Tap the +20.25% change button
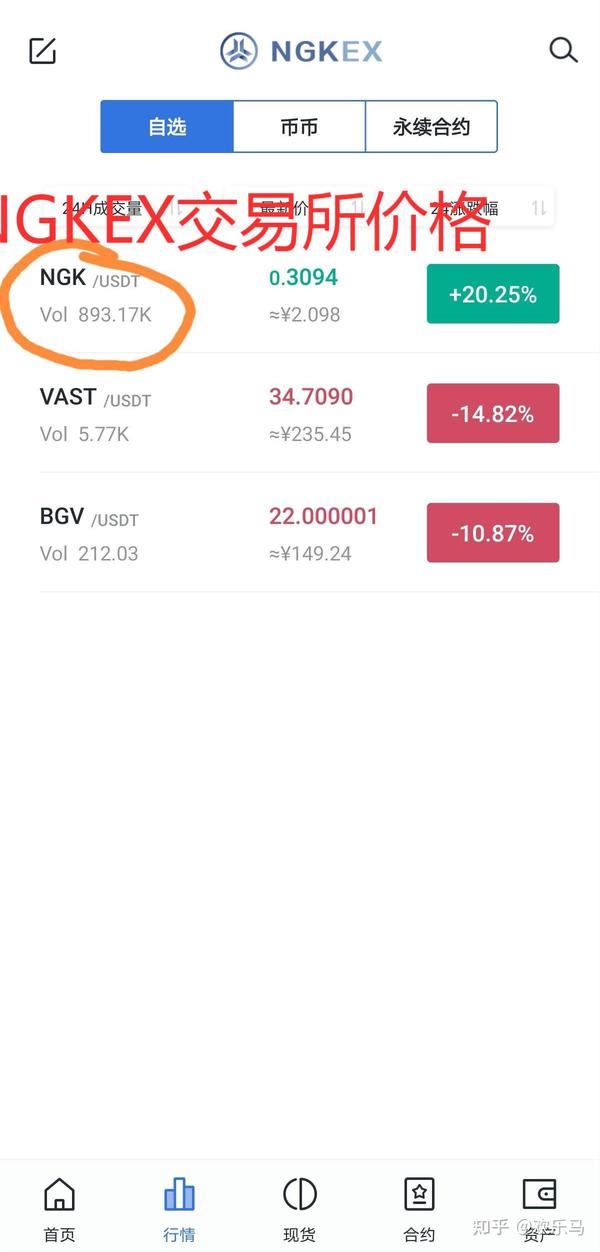Viewport: 600px width, 1252px height. pos(492,294)
